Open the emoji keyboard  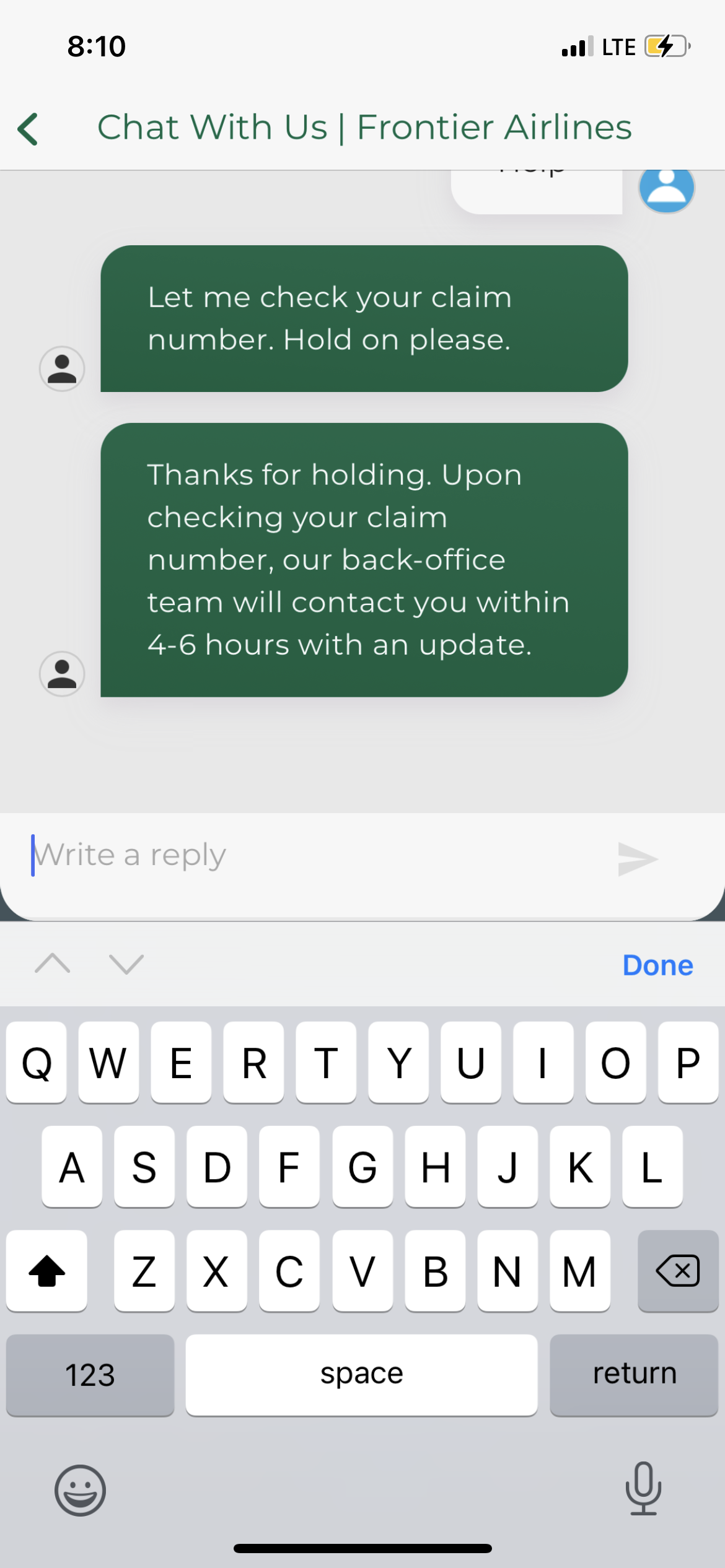[81, 1489]
